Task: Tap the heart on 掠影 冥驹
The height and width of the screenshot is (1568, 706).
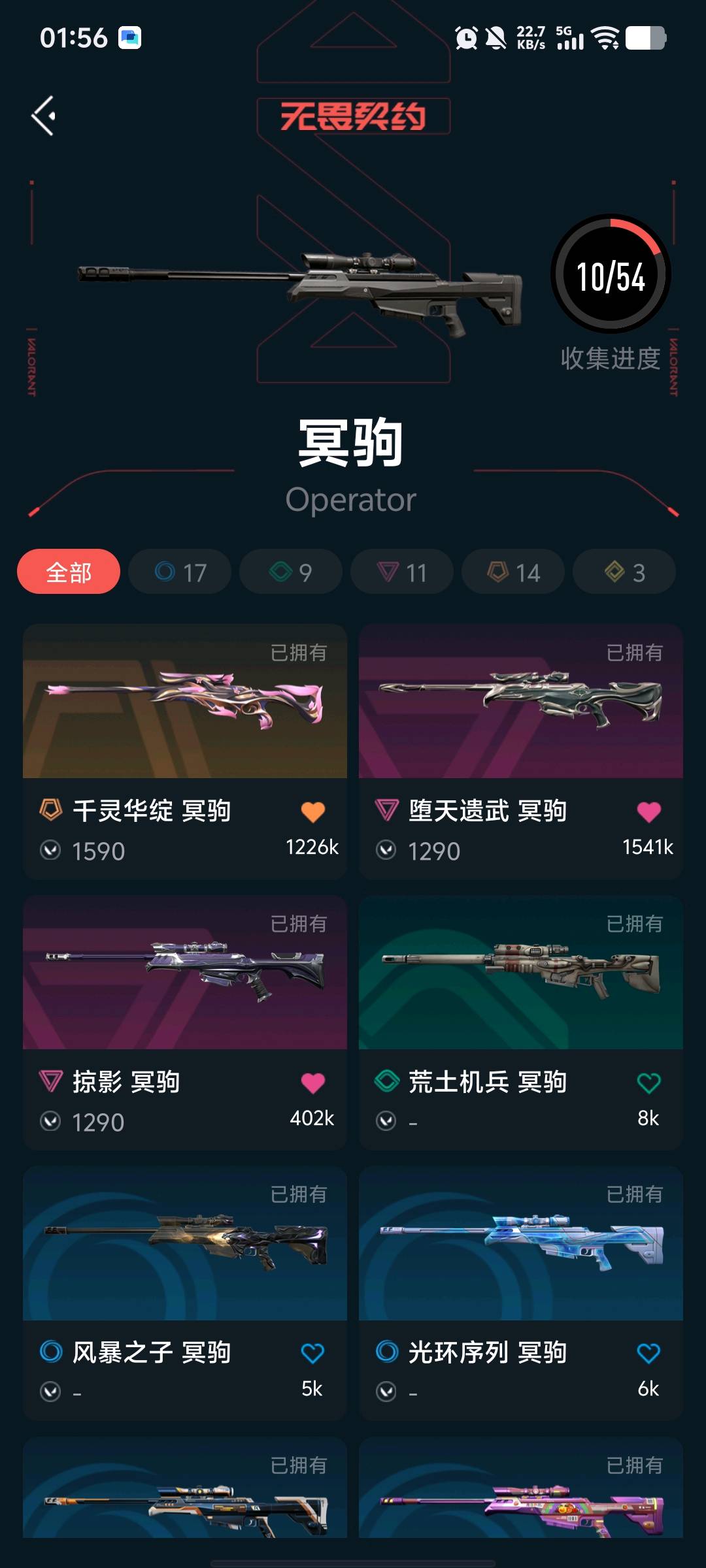Action: [x=313, y=1083]
